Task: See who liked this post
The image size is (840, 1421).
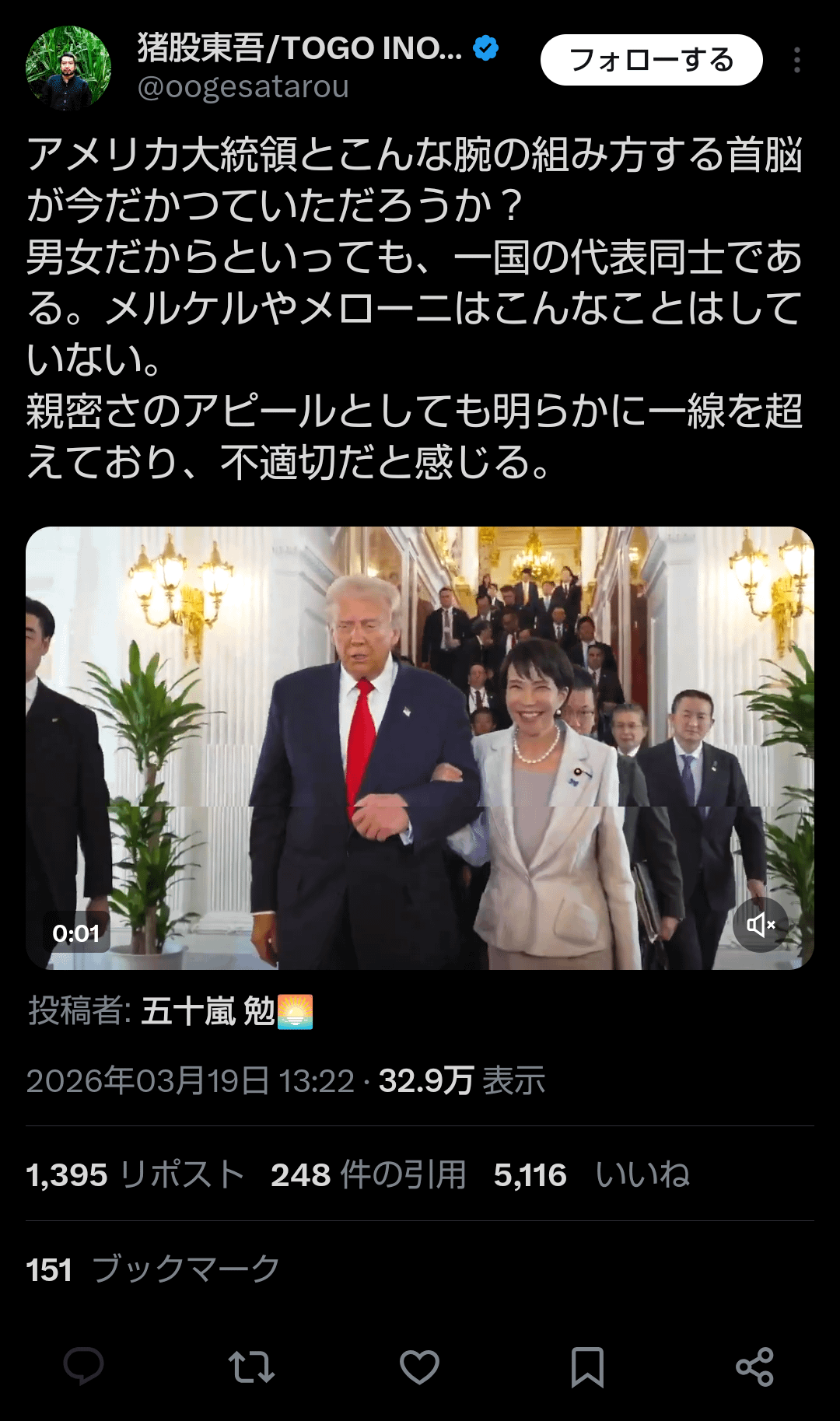Action: click(591, 1174)
